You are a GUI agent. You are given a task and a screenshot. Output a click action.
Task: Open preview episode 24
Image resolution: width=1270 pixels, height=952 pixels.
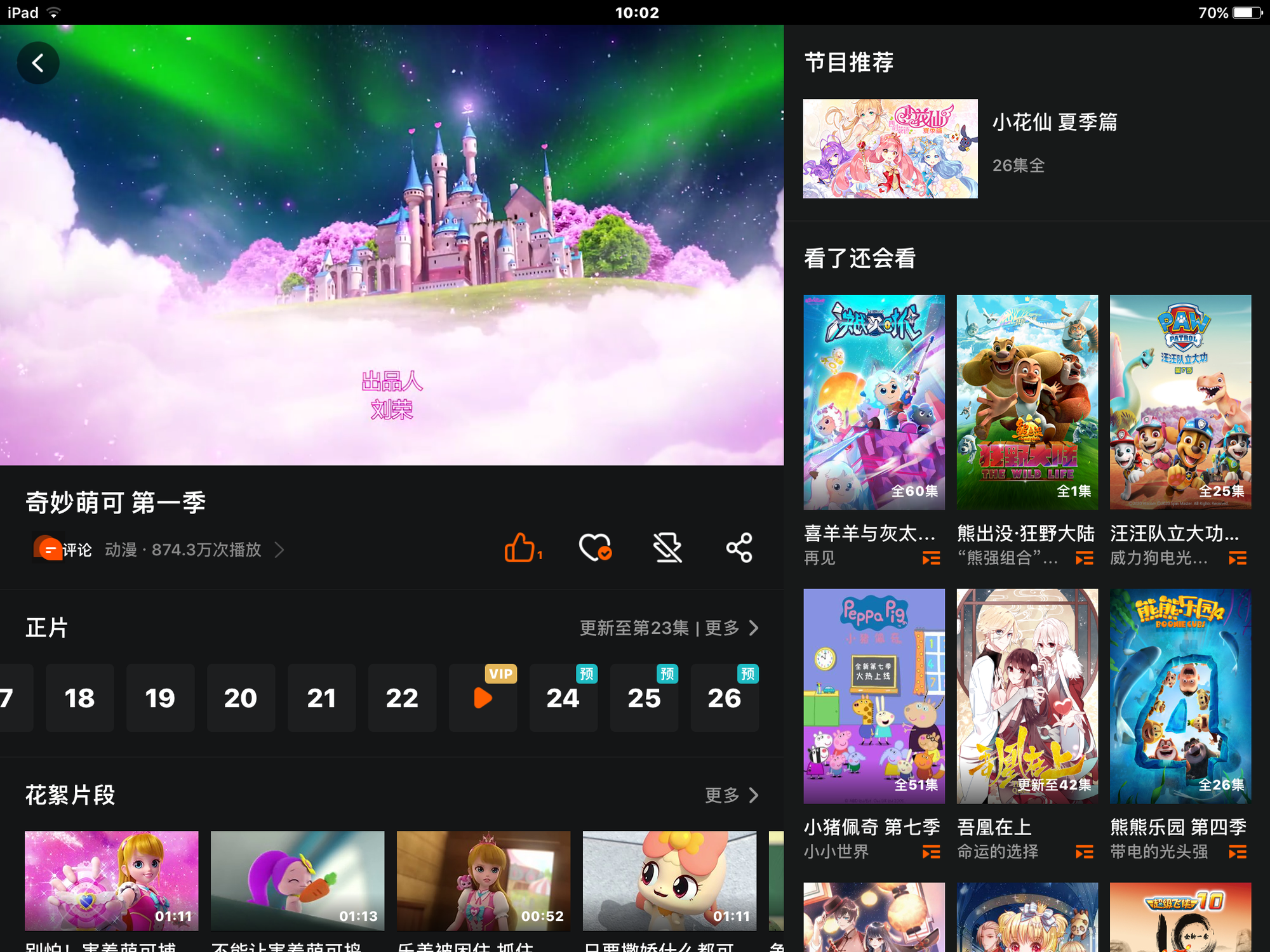tap(563, 698)
